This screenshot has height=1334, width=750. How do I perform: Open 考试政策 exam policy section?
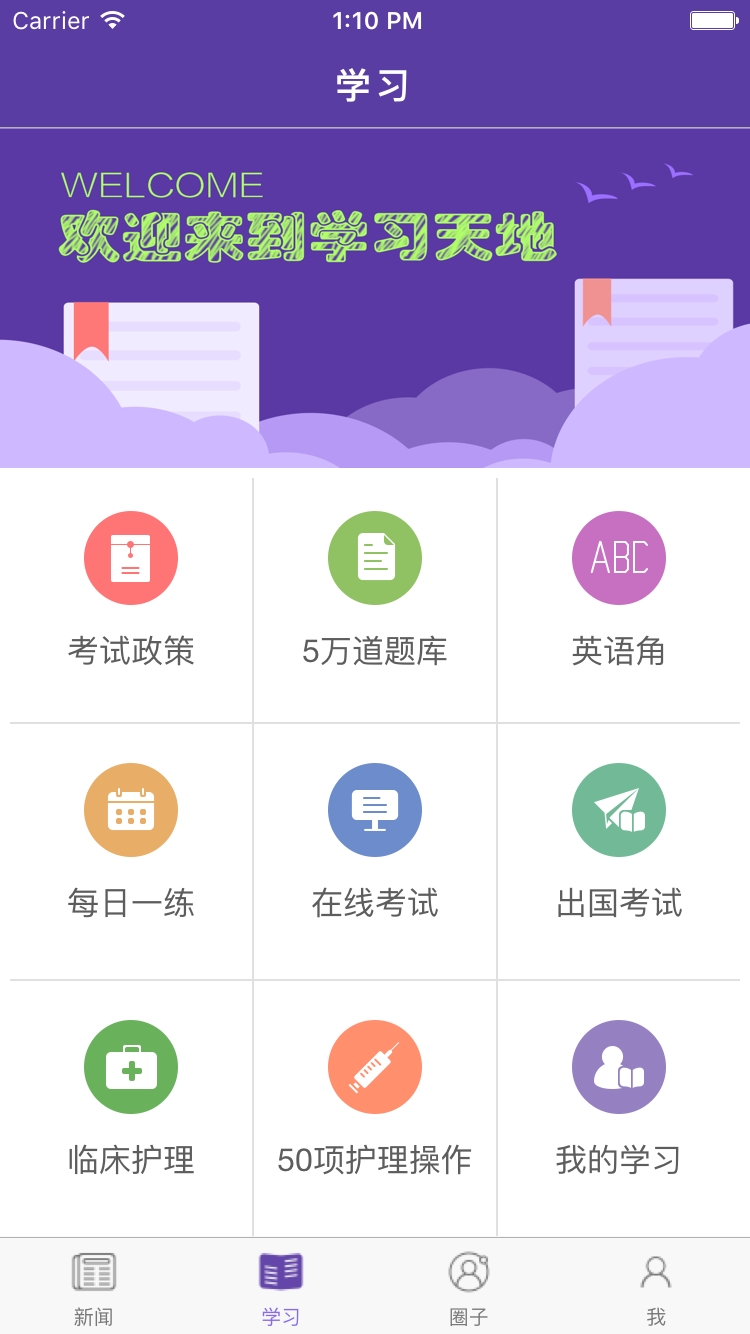click(x=131, y=558)
